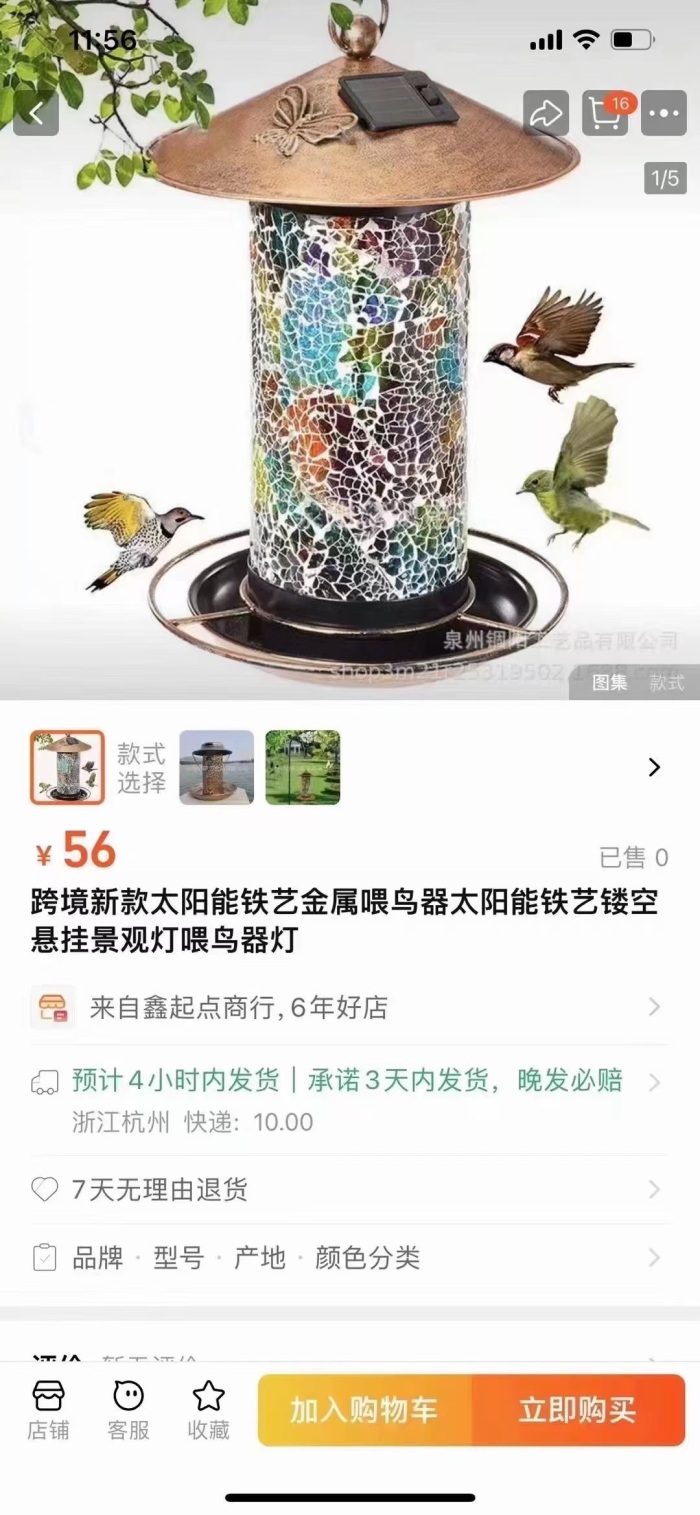Tap 加入购物车 to add to cart
The height and width of the screenshot is (1515, 700).
click(x=365, y=1410)
